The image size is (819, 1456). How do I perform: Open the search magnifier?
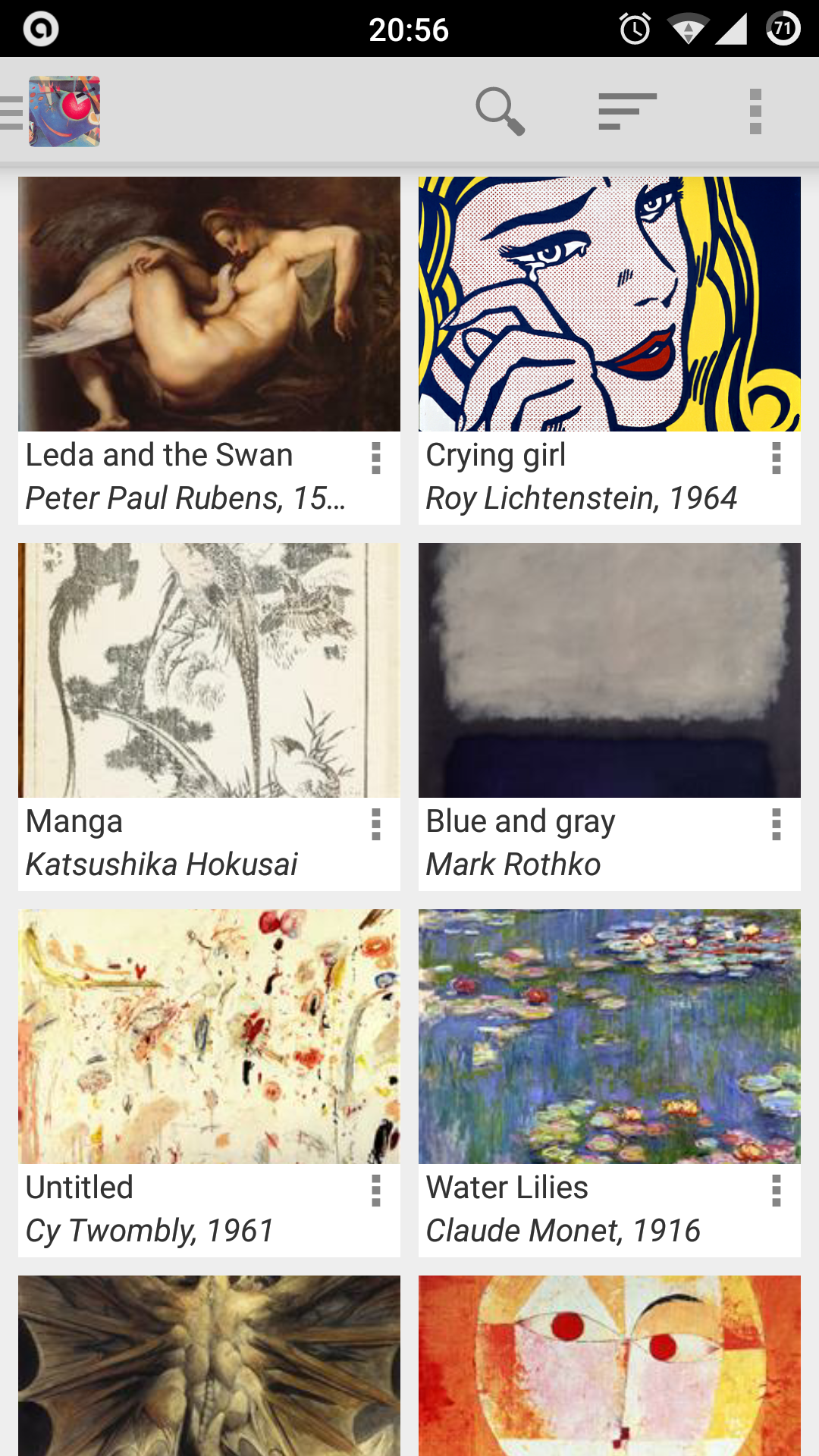pyautogui.click(x=500, y=111)
